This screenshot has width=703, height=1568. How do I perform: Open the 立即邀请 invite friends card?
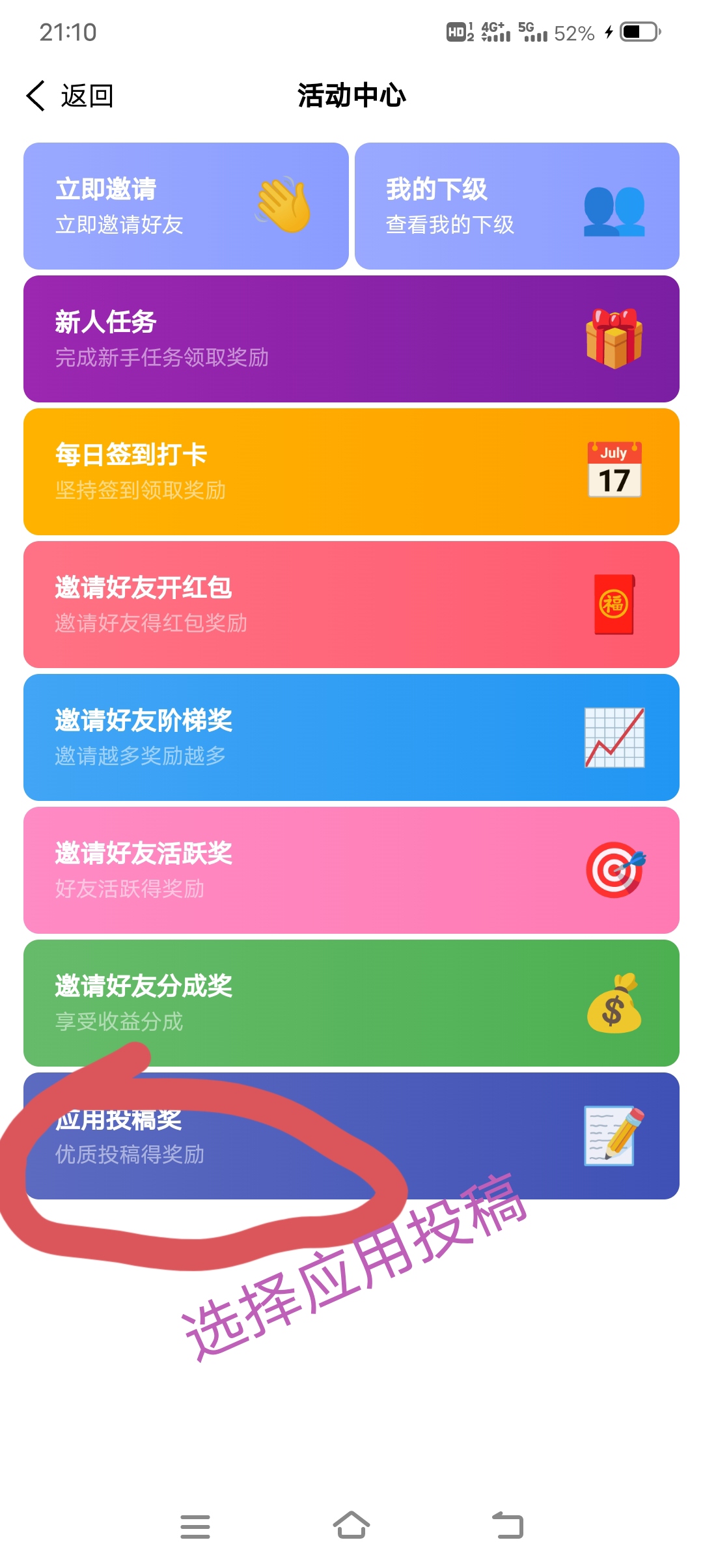186,206
